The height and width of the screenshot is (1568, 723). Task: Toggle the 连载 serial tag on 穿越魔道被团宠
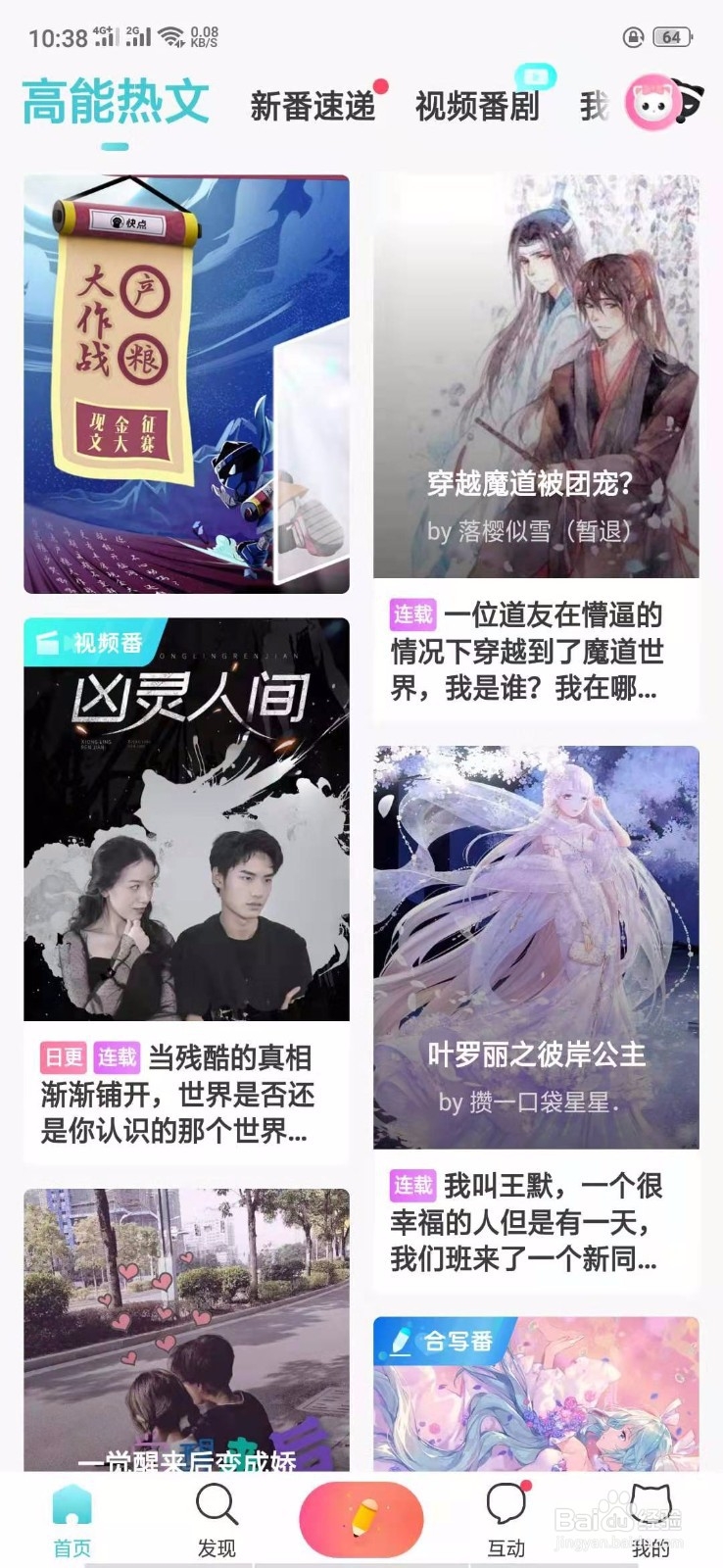click(411, 613)
